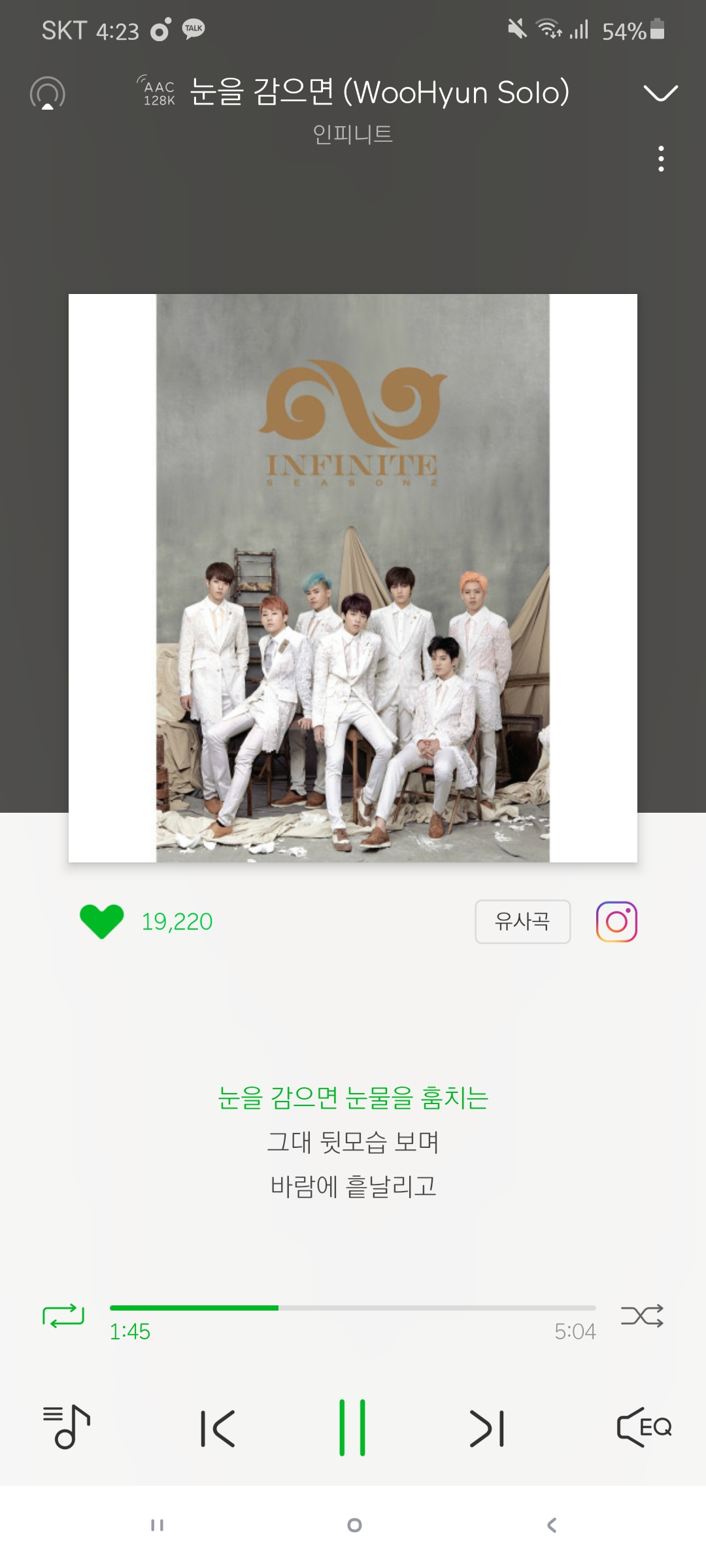Open the full lyrics view
The image size is (706, 1568).
coord(353,1141)
